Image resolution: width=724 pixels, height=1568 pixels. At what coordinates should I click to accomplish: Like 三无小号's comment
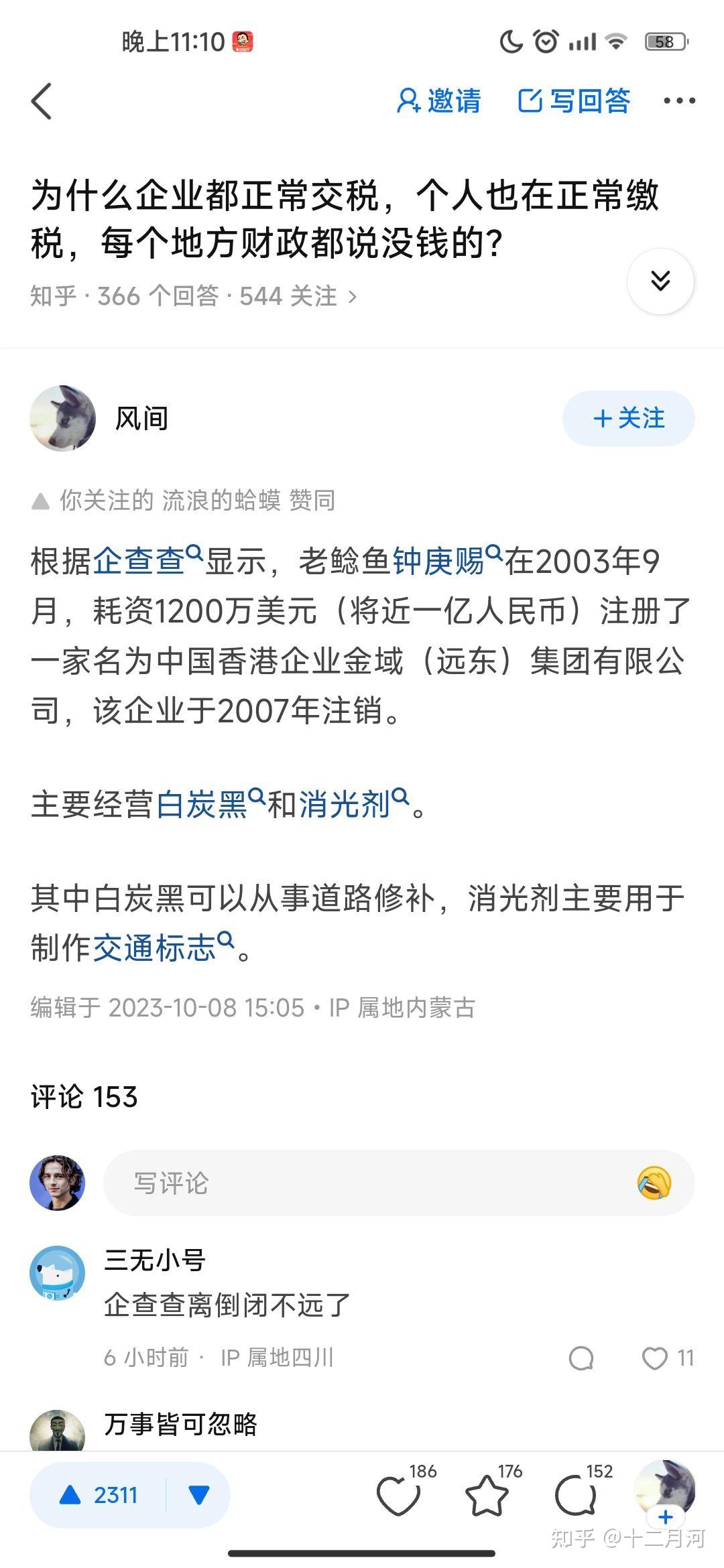tap(654, 1358)
